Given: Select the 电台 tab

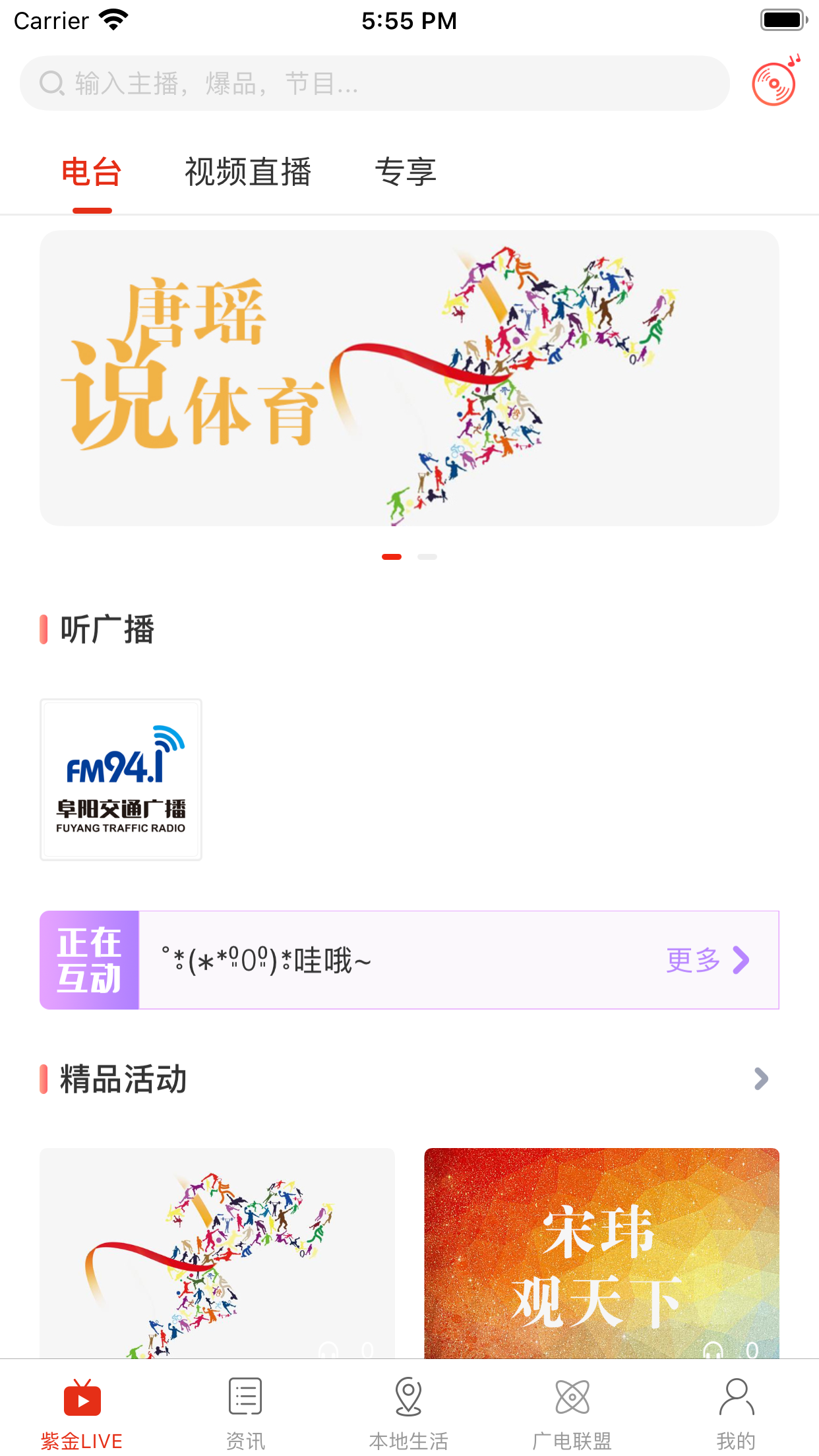Looking at the screenshot, I should tap(90, 172).
